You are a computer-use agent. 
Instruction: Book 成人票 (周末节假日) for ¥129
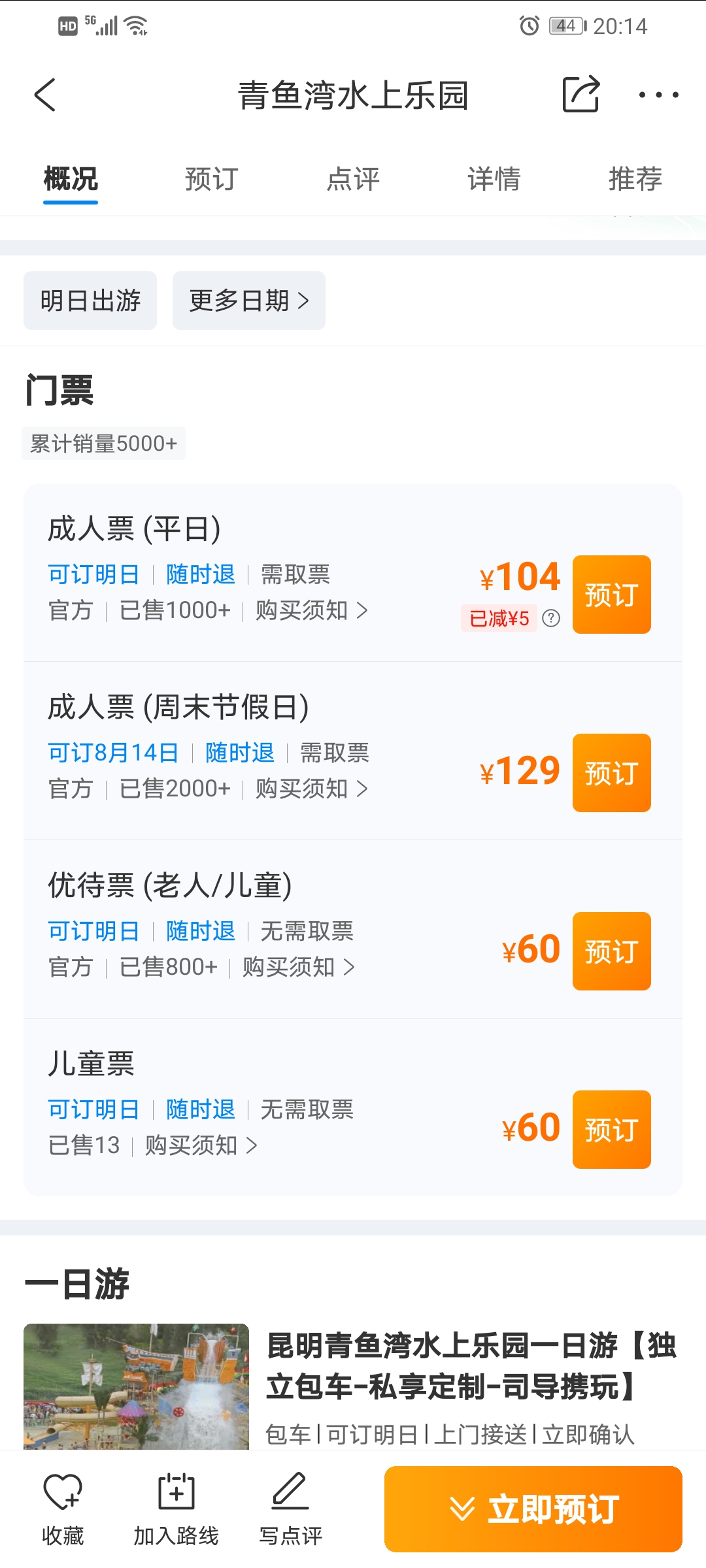pyautogui.click(x=612, y=773)
